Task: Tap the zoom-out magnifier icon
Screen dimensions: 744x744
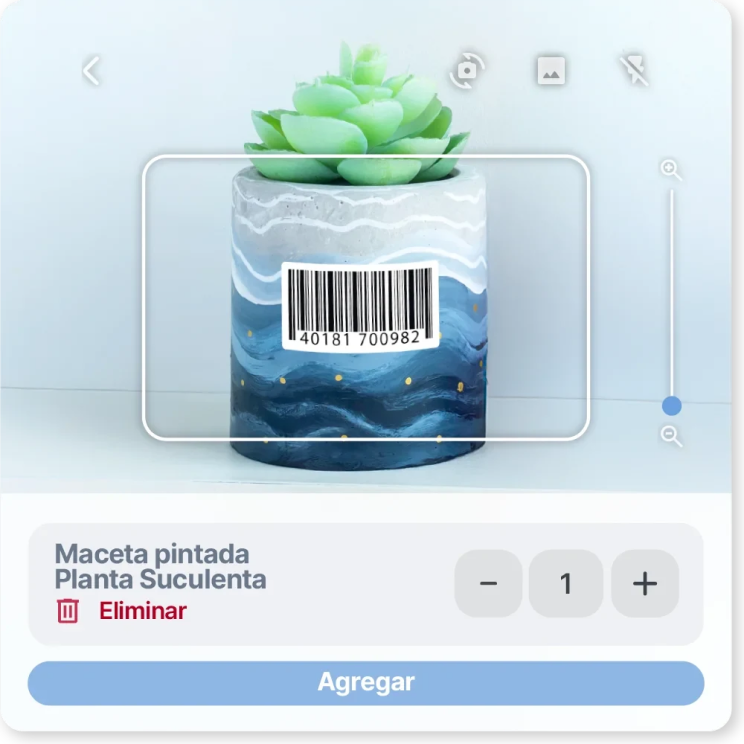Action: click(x=671, y=436)
